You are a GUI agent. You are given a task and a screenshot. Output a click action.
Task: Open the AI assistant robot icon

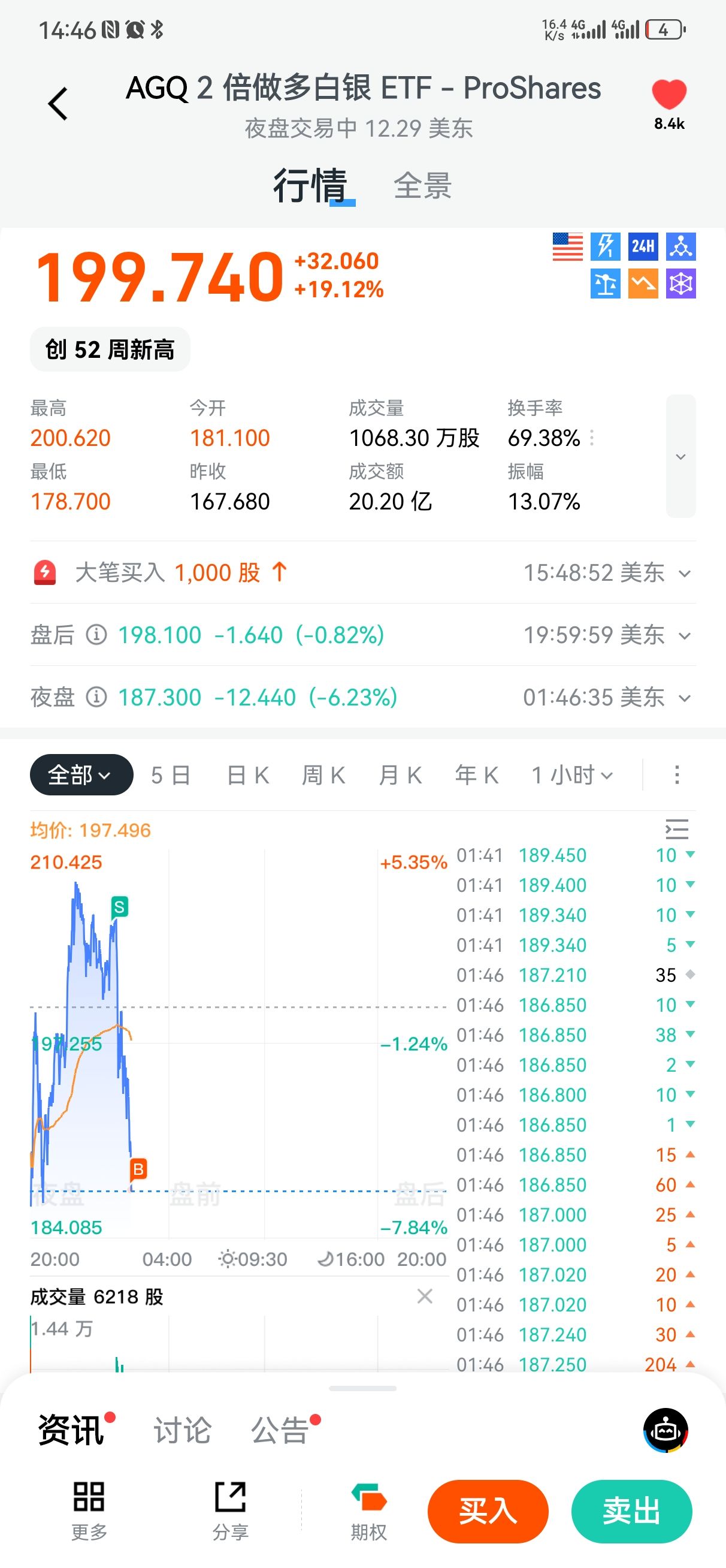[665, 1430]
